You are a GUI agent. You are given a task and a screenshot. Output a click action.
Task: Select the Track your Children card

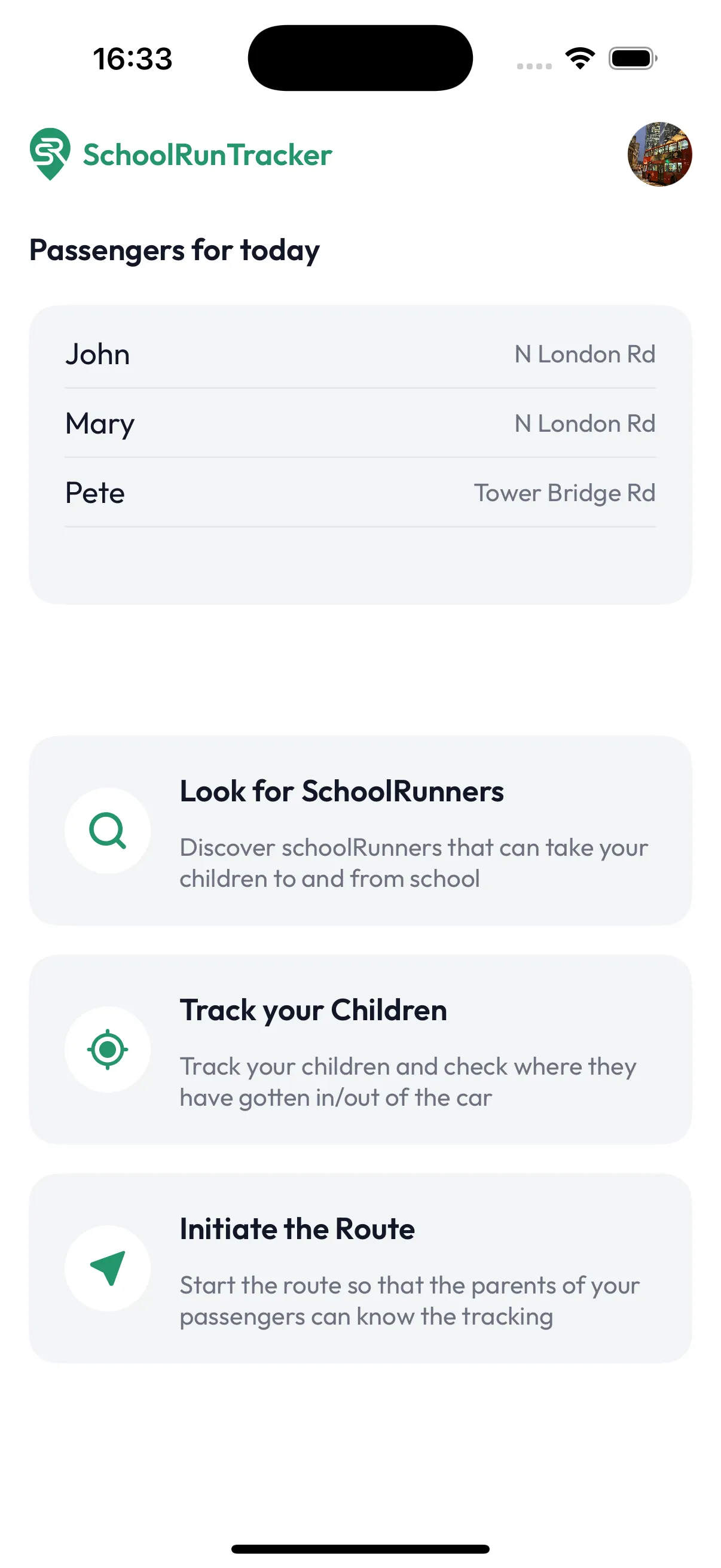click(360, 1050)
